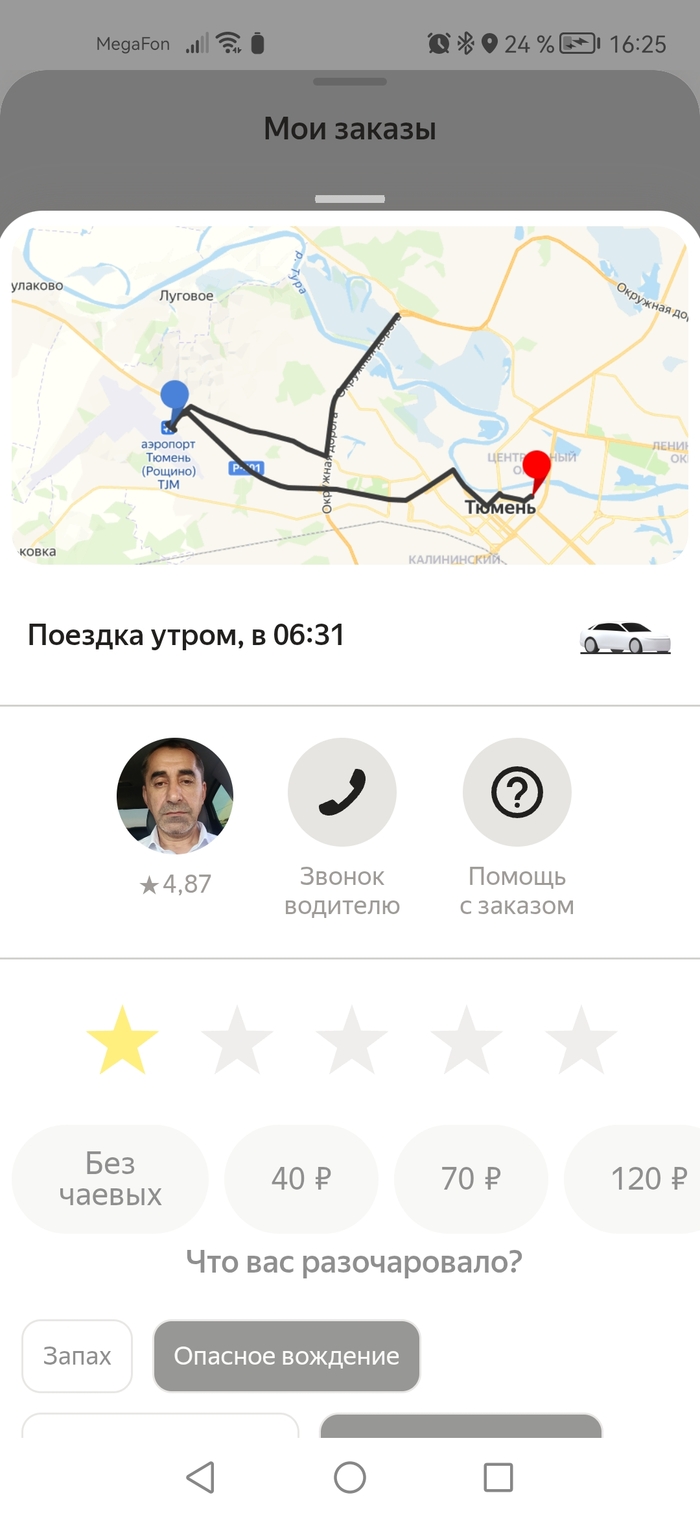The image size is (700, 1517).
Task: Pick the 70 ₽ tip amount
Action: (x=471, y=1178)
